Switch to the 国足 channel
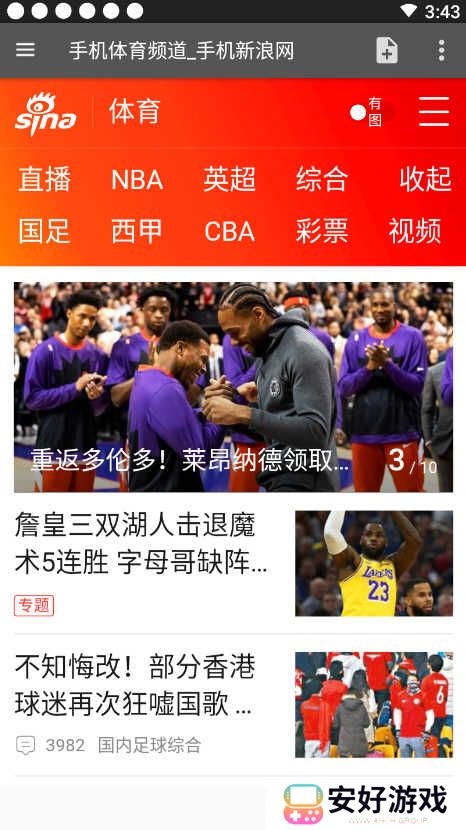Screen dimensions: 466x830 point(44,231)
